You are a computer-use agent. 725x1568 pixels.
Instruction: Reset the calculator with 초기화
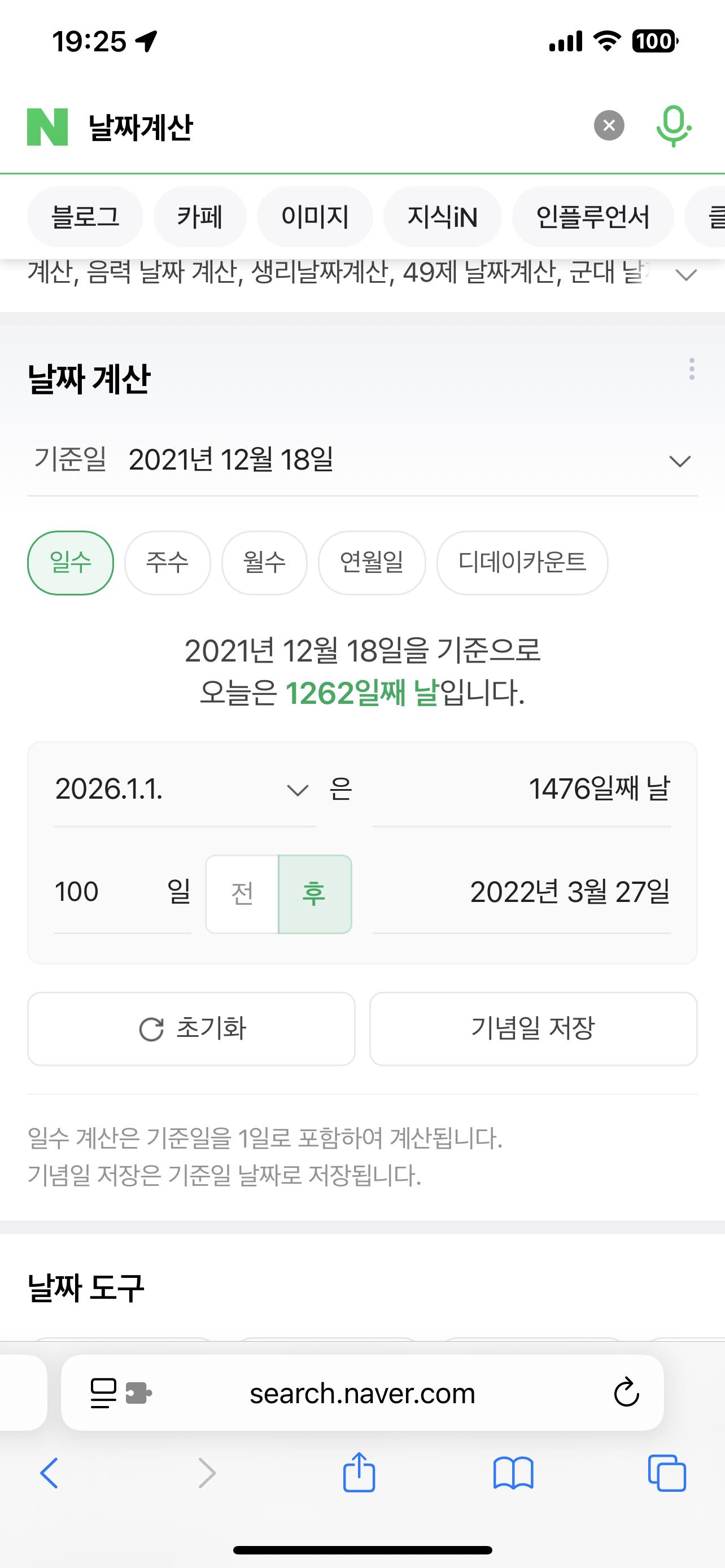tap(191, 1029)
